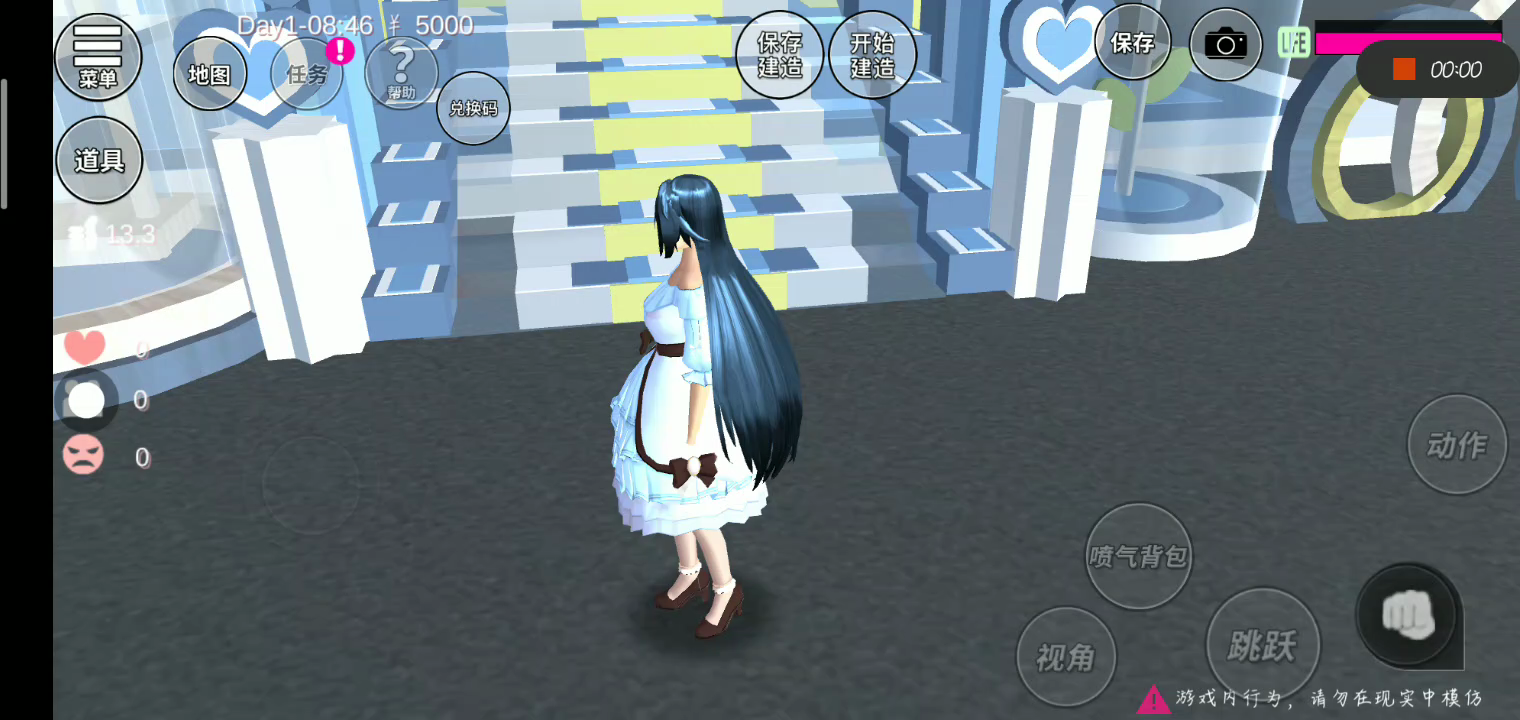The image size is (1520, 720).
Task: Tap 保存建造 to save the build
Action: pyautogui.click(x=780, y=55)
